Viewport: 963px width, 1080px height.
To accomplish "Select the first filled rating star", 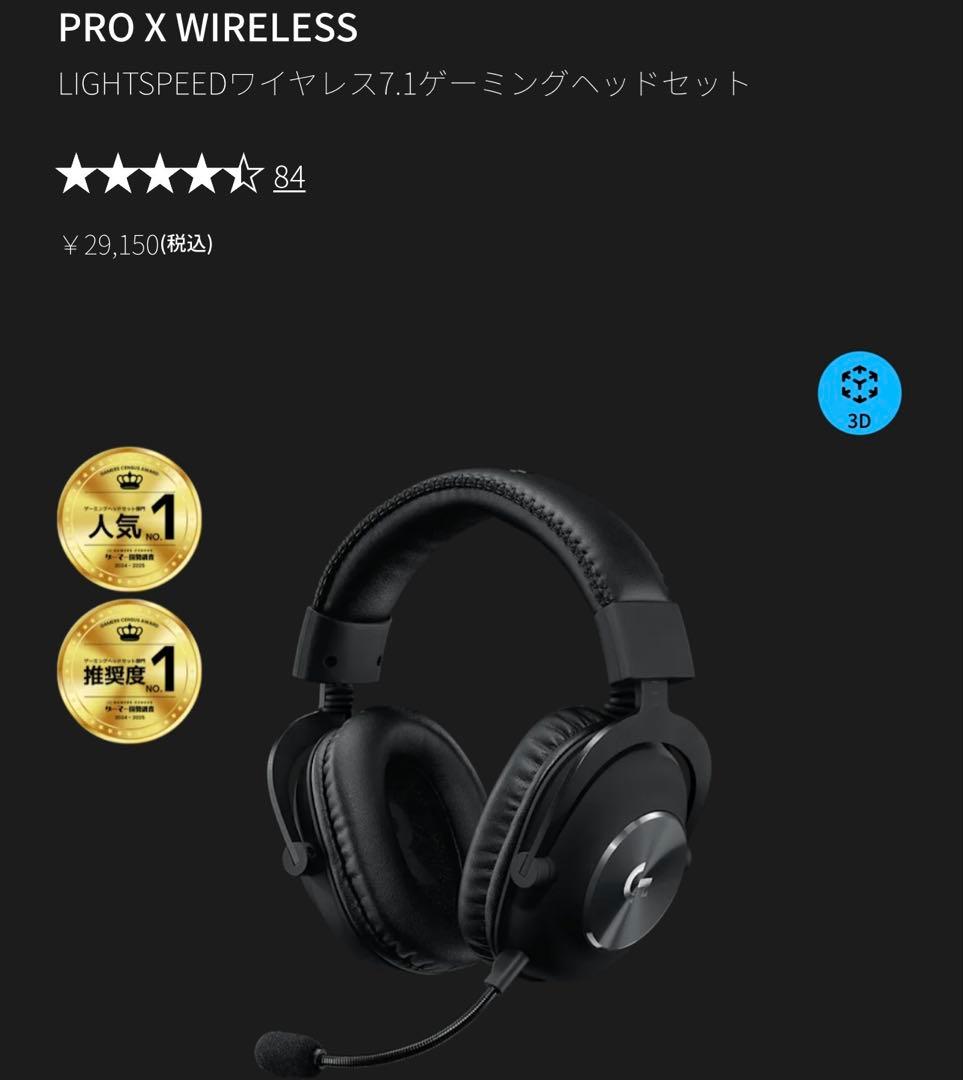I will (x=77, y=174).
